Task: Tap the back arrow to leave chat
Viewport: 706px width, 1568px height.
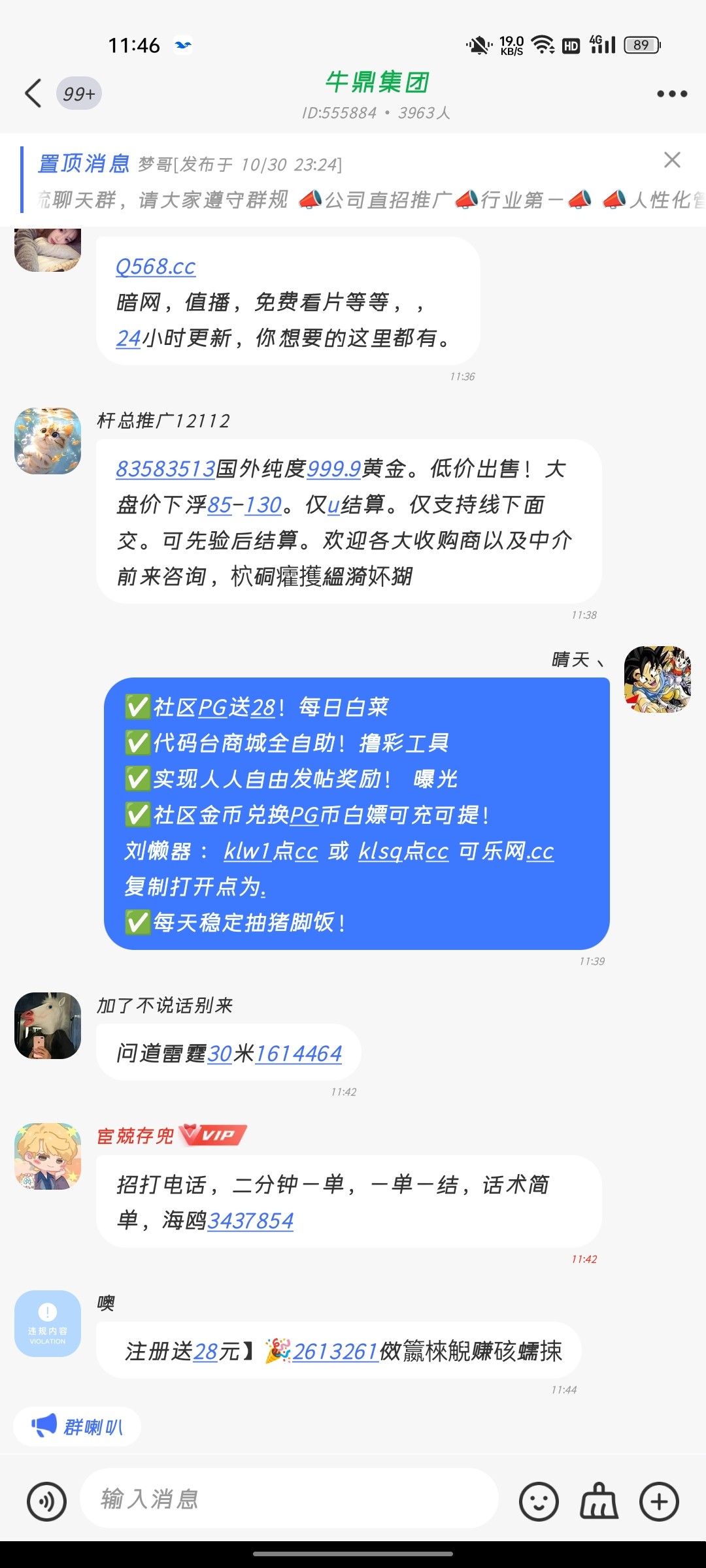Action: pyautogui.click(x=31, y=93)
